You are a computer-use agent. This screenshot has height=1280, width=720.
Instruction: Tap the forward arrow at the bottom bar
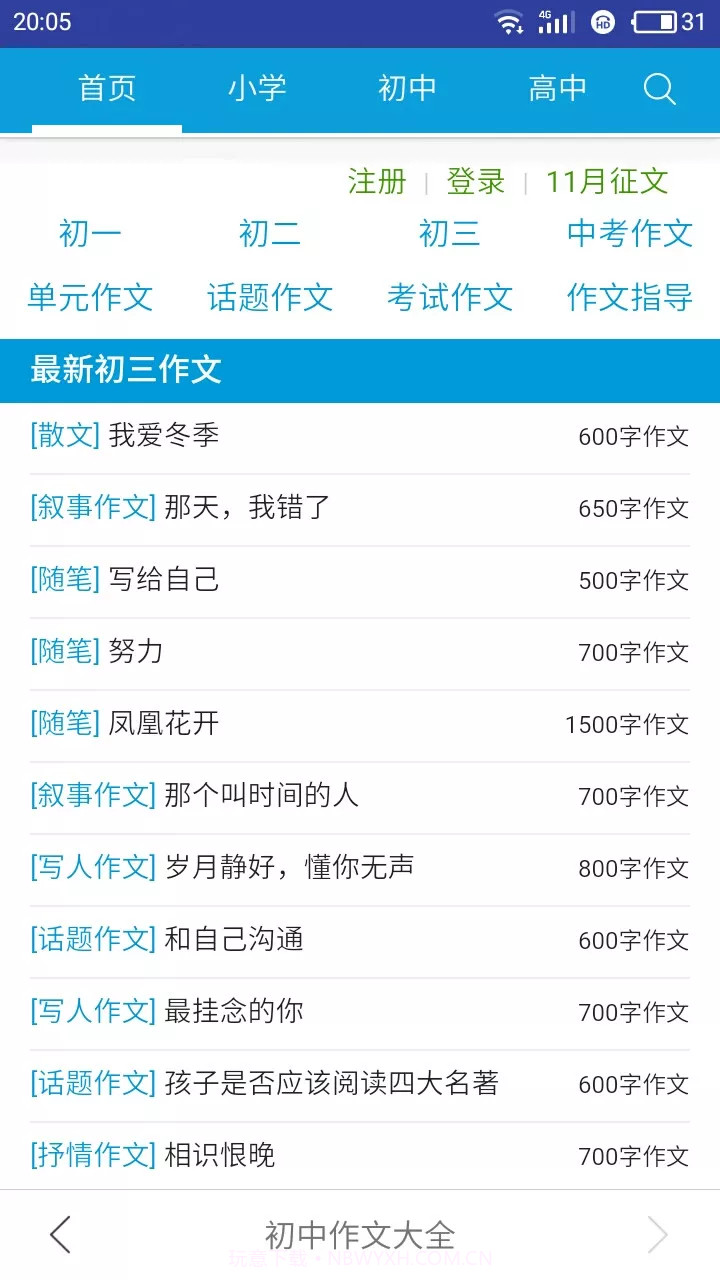click(660, 1234)
